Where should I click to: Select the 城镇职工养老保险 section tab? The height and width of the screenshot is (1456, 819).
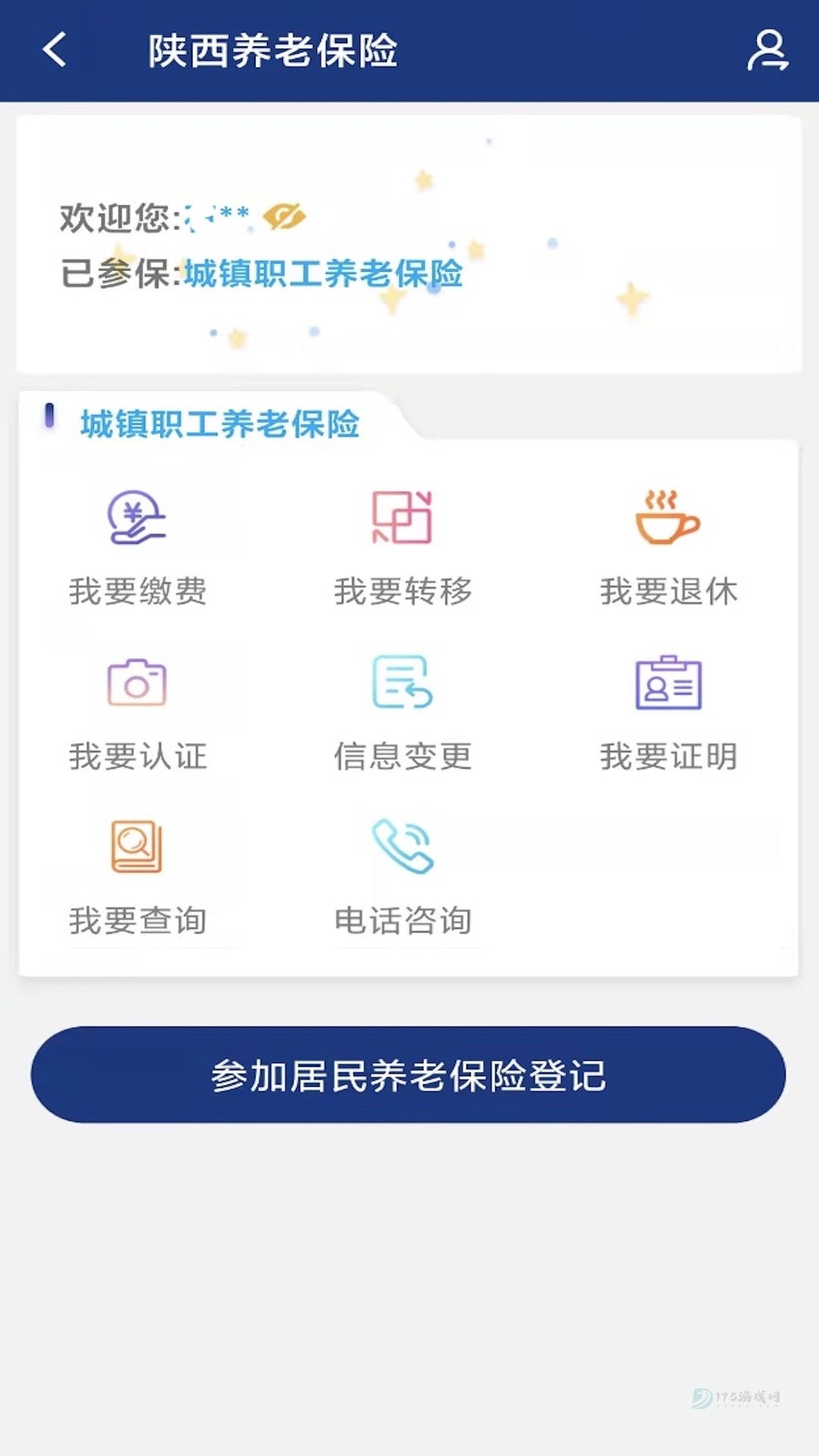pos(218,425)
